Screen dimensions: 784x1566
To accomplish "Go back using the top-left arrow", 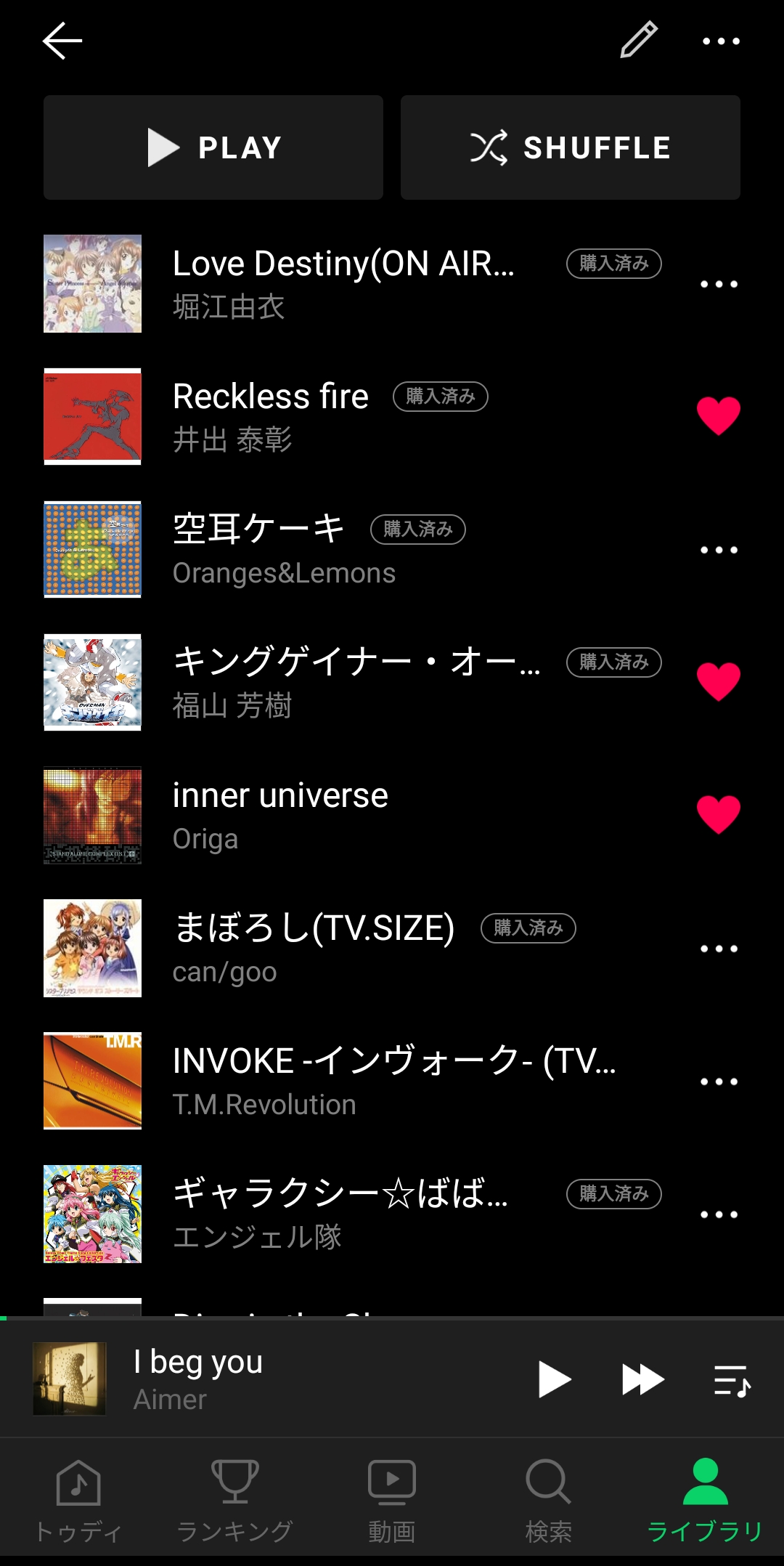I will pos(62,41).
